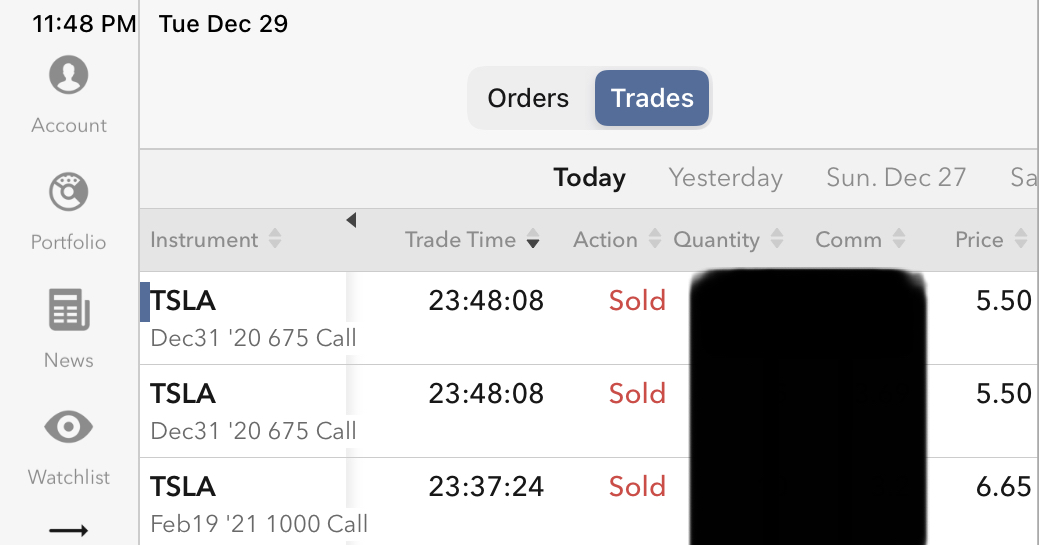Collapse the Instrument column arrow
Image resolution: width=1039 pixels, height=545 pixels.
pyautogui.click(x=351, y=220)
